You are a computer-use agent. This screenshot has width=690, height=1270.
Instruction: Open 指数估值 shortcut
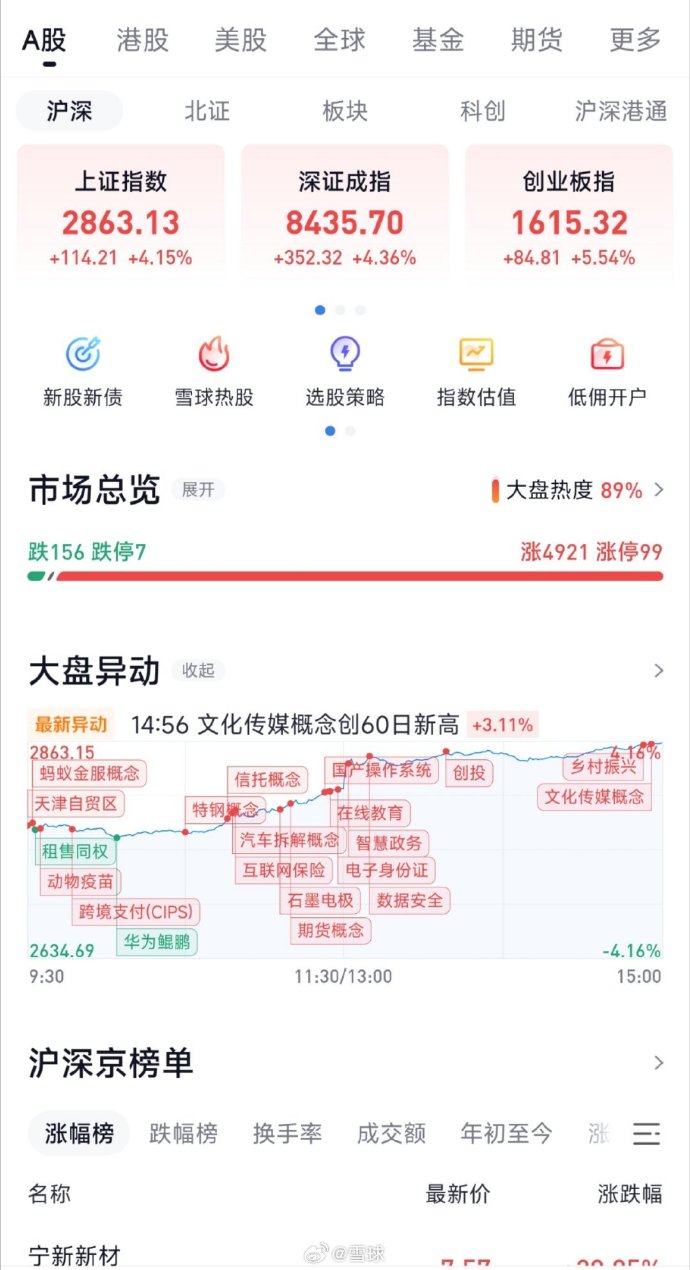pos(476,372)
